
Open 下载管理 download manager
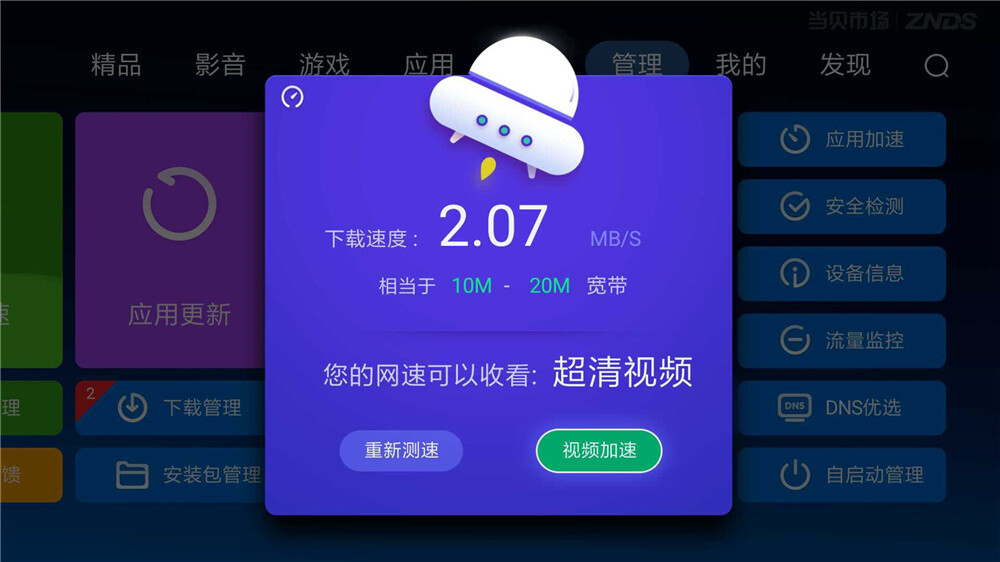tap(170, 408)
